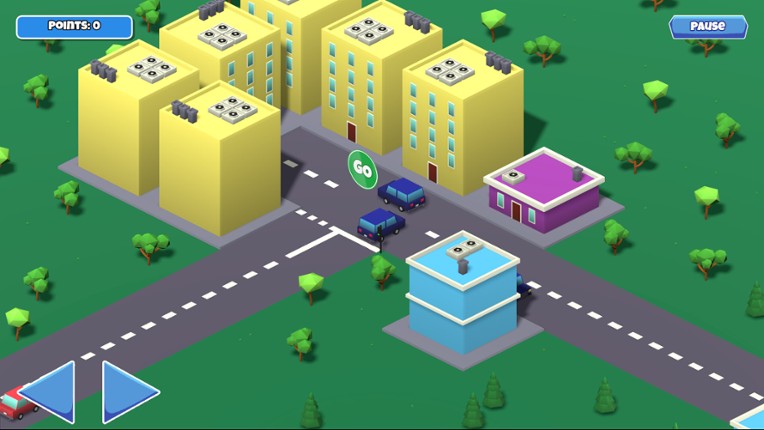Image resolution: width=764 pixels, height=430 pixels.
Task: Tap the right blue arrow
Action: click(126, 391)
